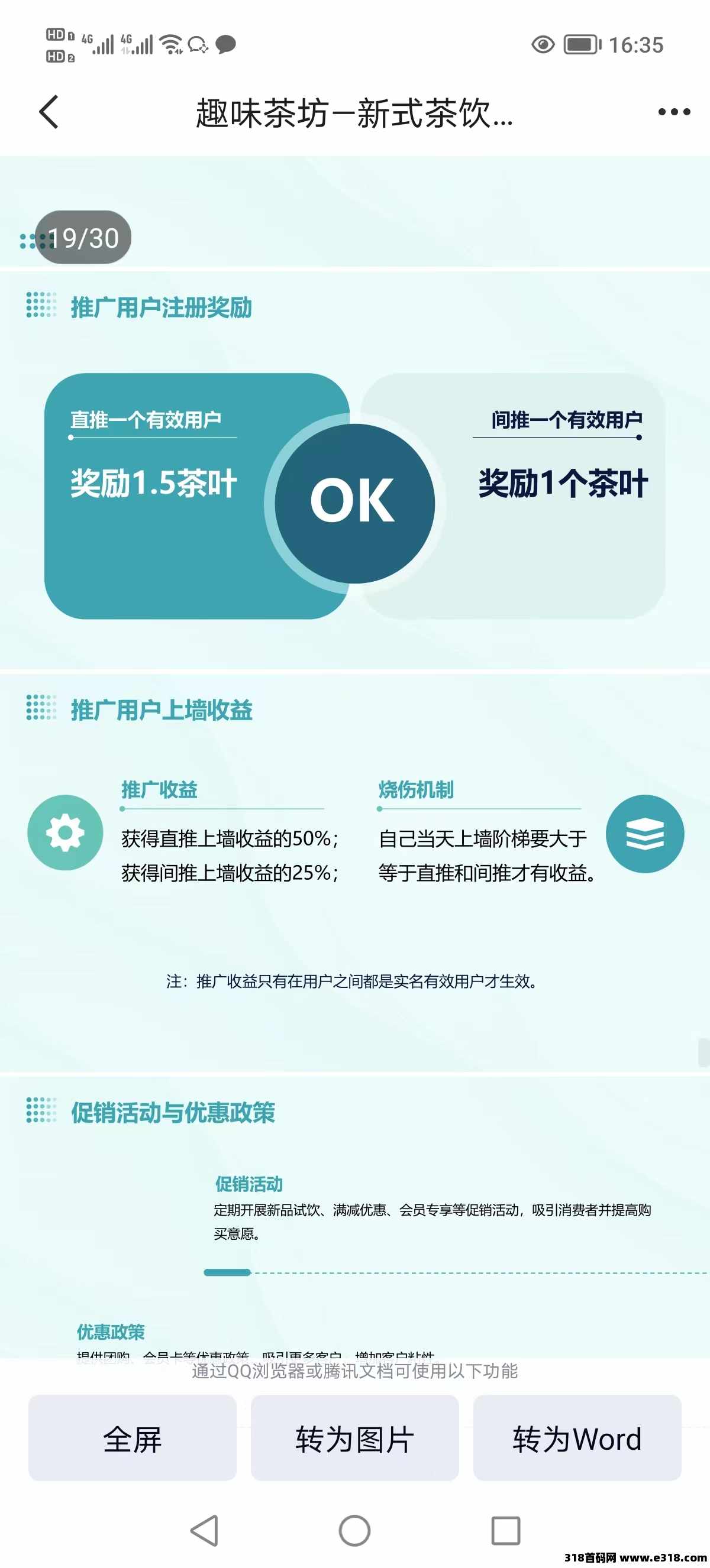Select the 转为Word button
The height and width of the screenshot is (1568, 710).
pyautogui.click(x=577, y=1438)
